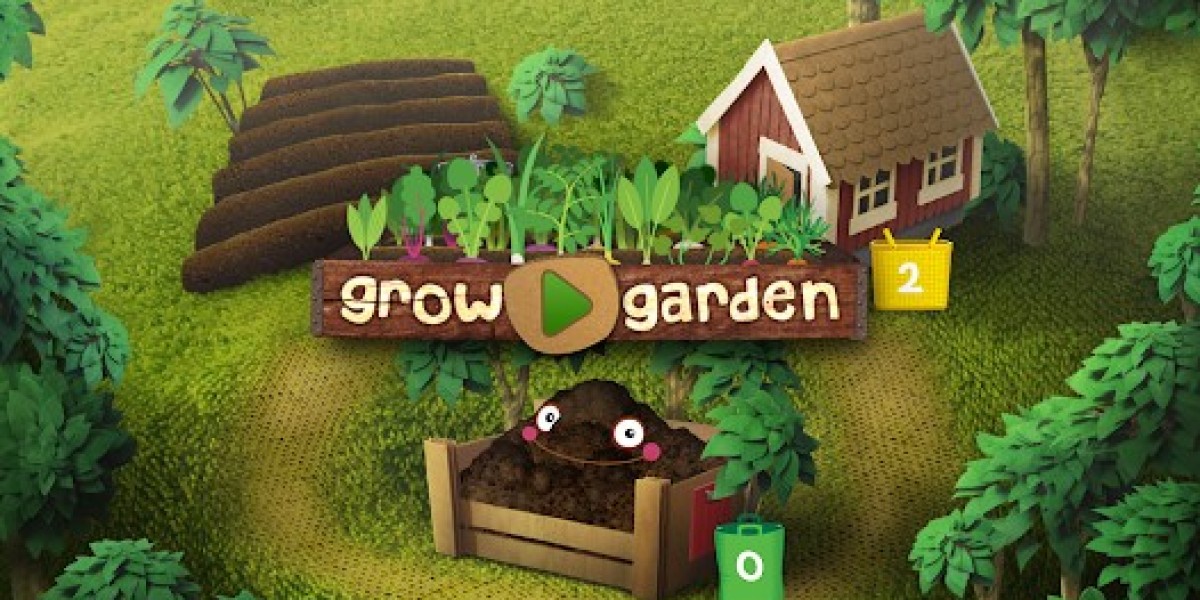This screenshot has width=1200, height=600.
Task: Start the game with the play button
Action: (563, 302)
